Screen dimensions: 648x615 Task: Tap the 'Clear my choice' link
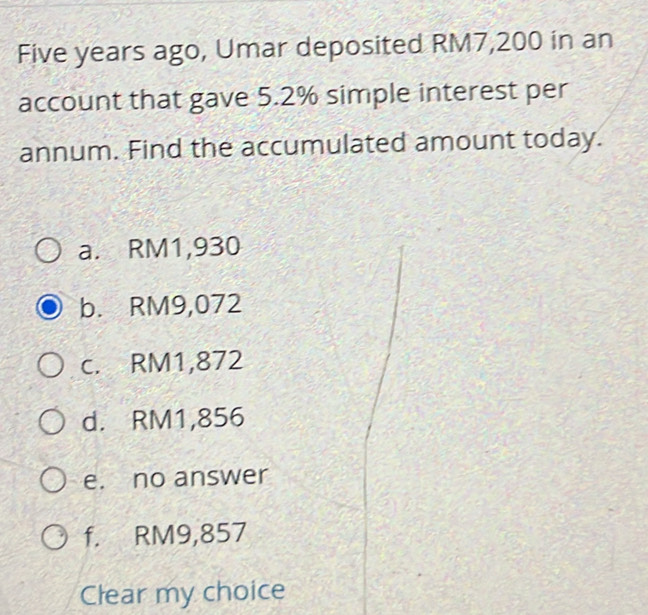[182, 592]
